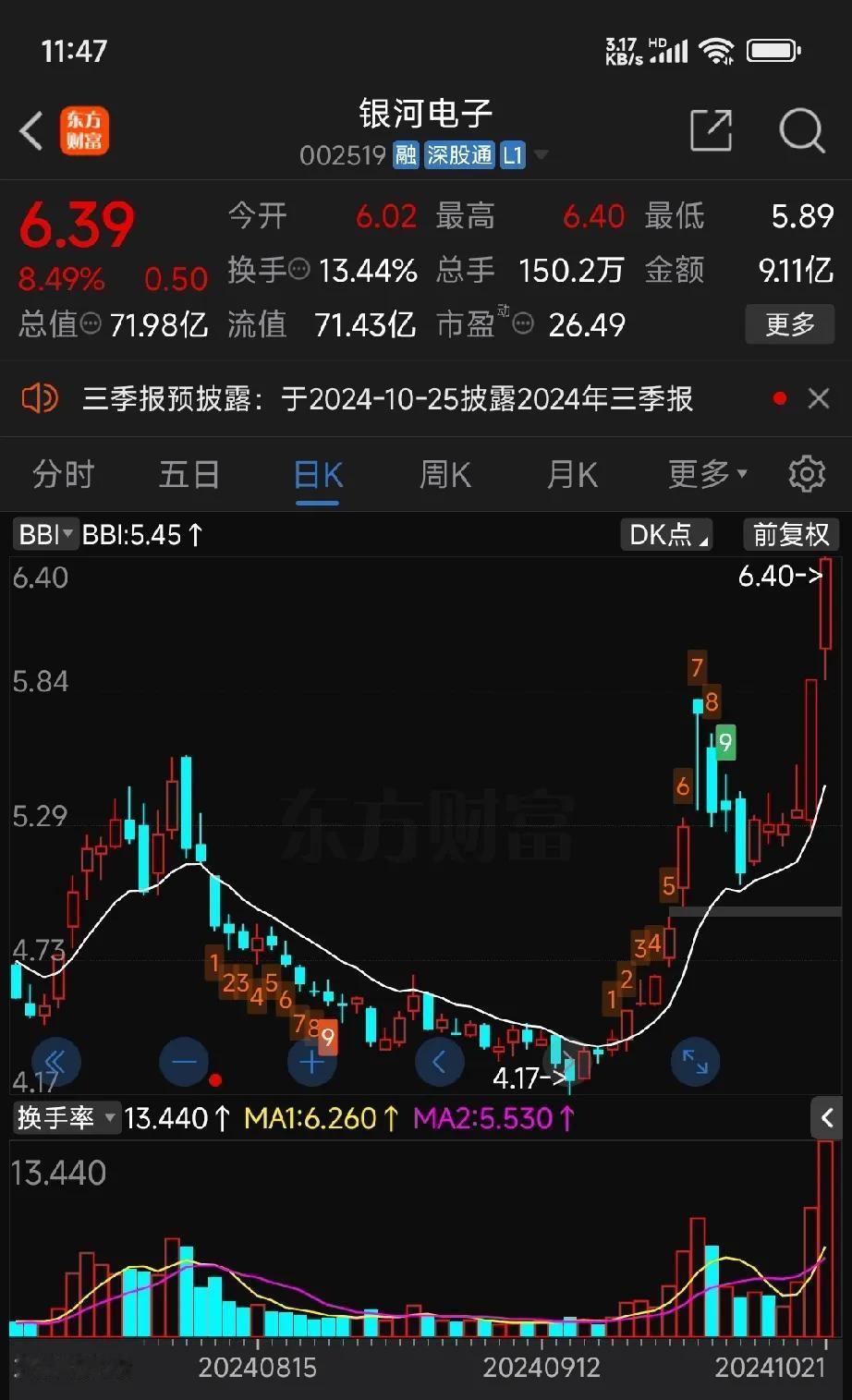Open the 换手率 indicator dropdown
Viewport: 852px width, 1400px height.
click(x=66, y=1118)
